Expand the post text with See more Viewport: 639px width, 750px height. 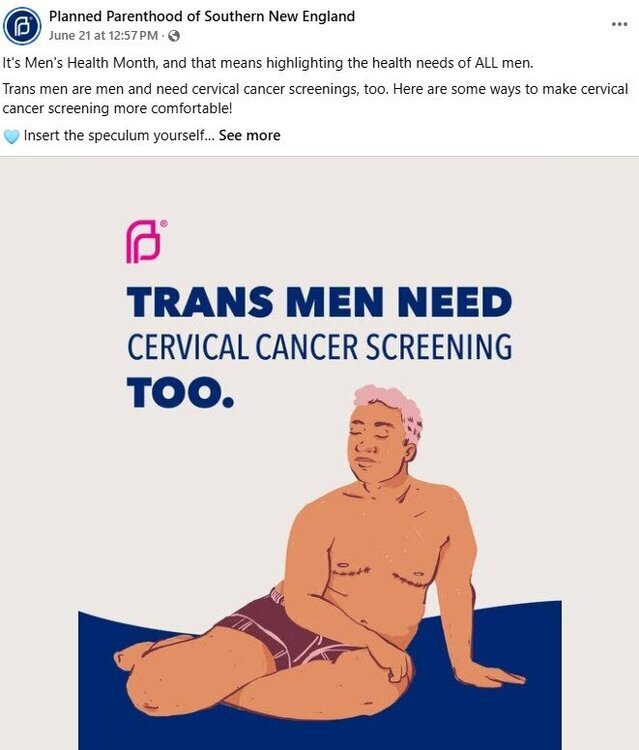point(249,135)
